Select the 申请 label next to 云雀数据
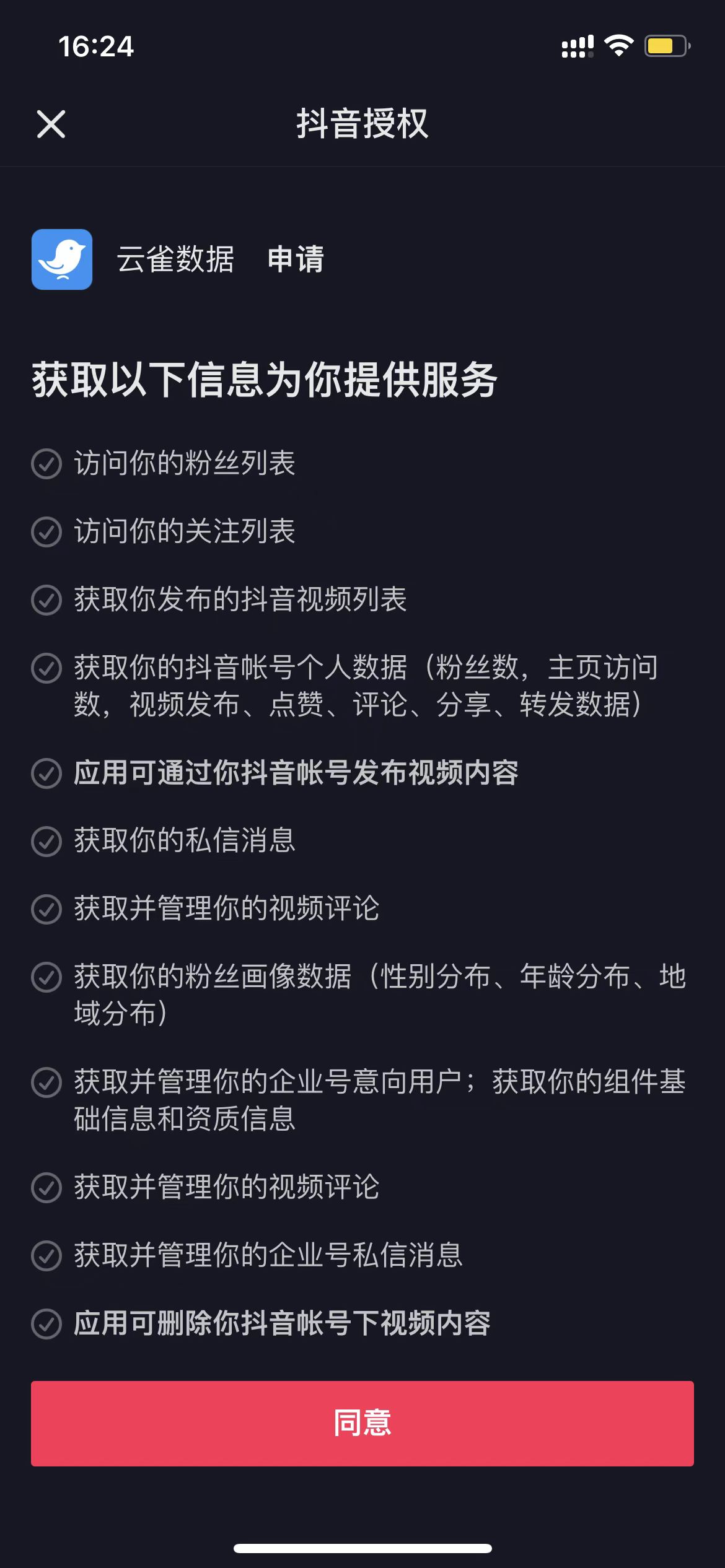The height and width of the screenshot is (1568, 725). coord(296,259)
